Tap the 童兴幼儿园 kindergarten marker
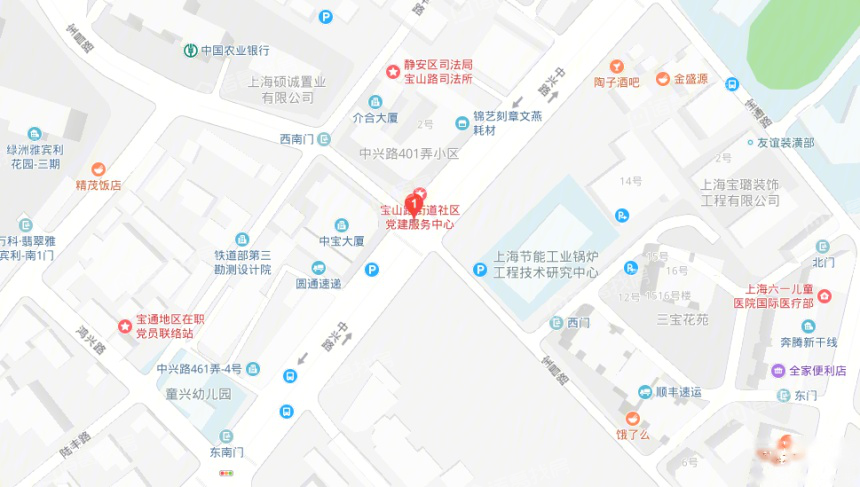This screenshot has height=487, width=860. pyautogui.click(x=198, y=394)
